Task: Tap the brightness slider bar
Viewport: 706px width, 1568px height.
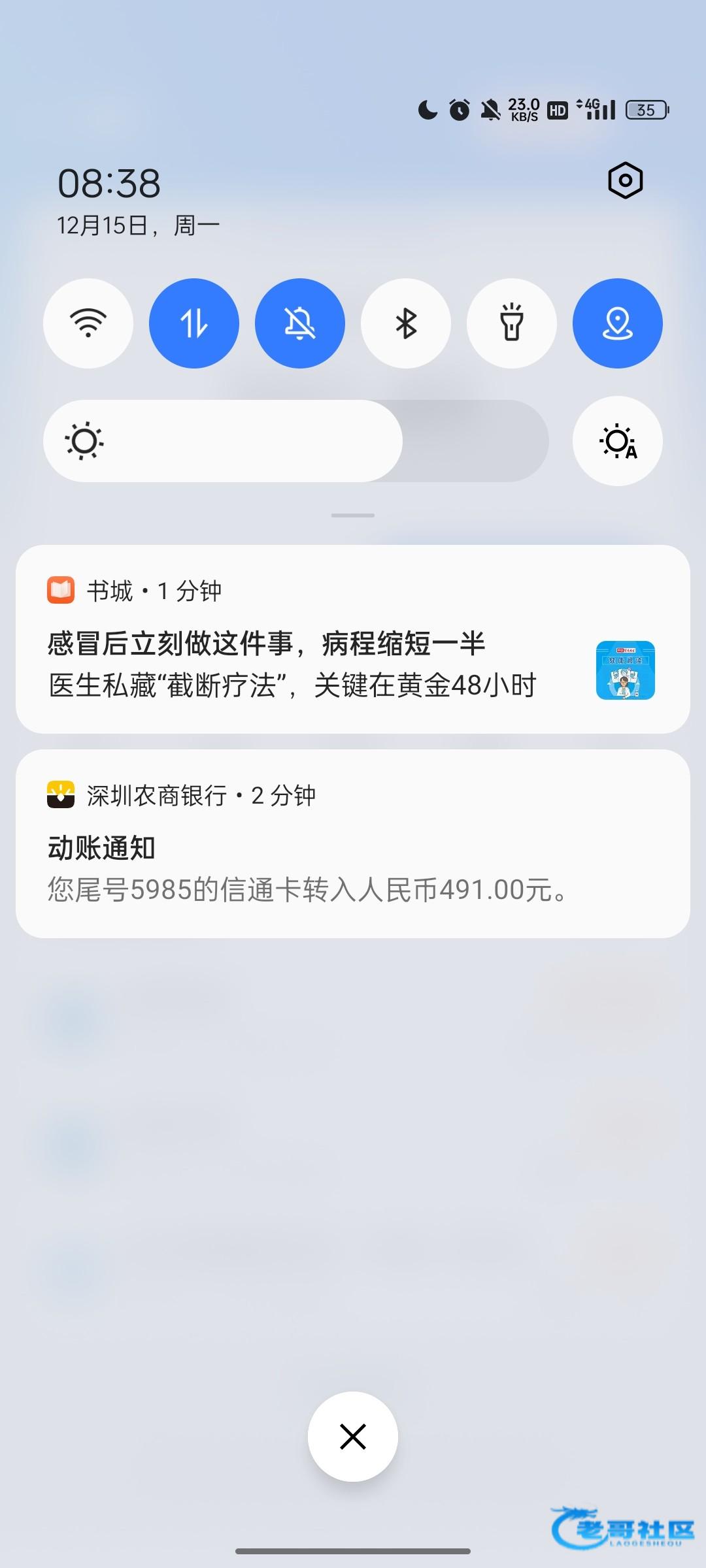Action: pyautogui.click(x=295, y=441)
